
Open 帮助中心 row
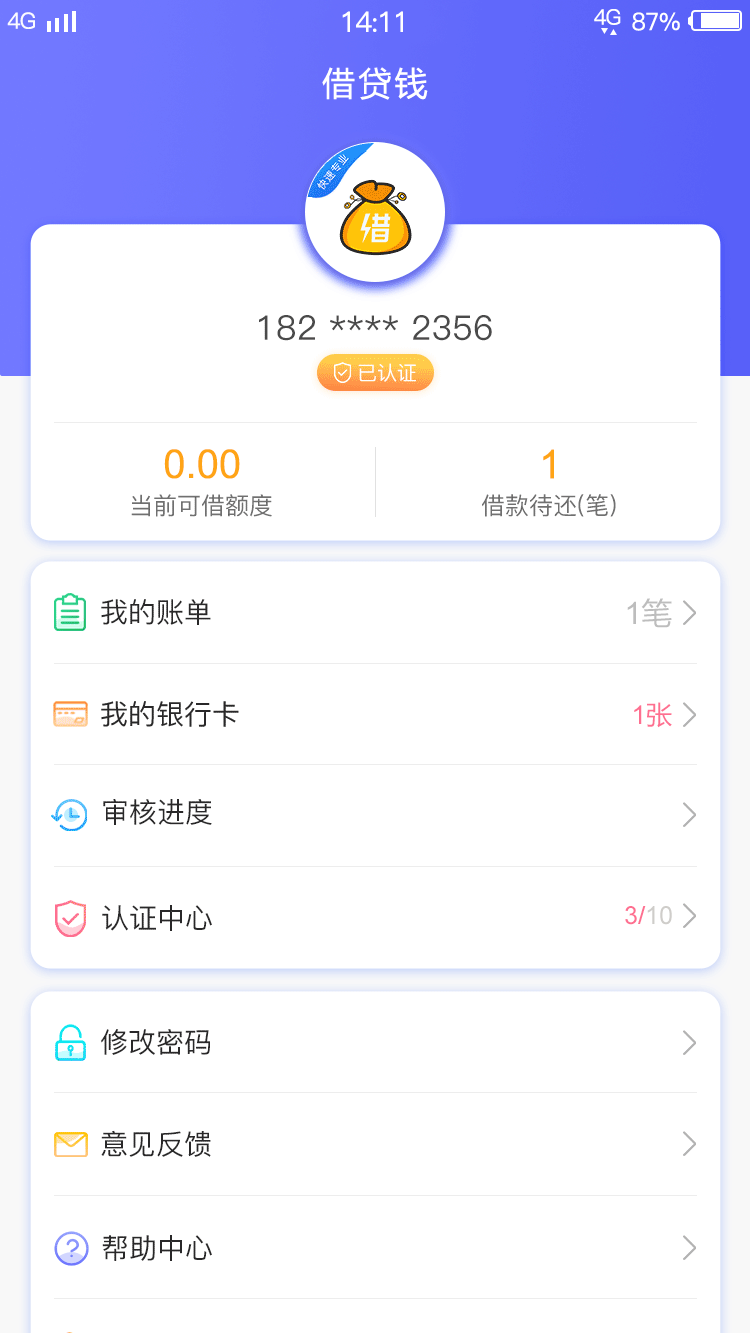click(x=375, y=1248)
